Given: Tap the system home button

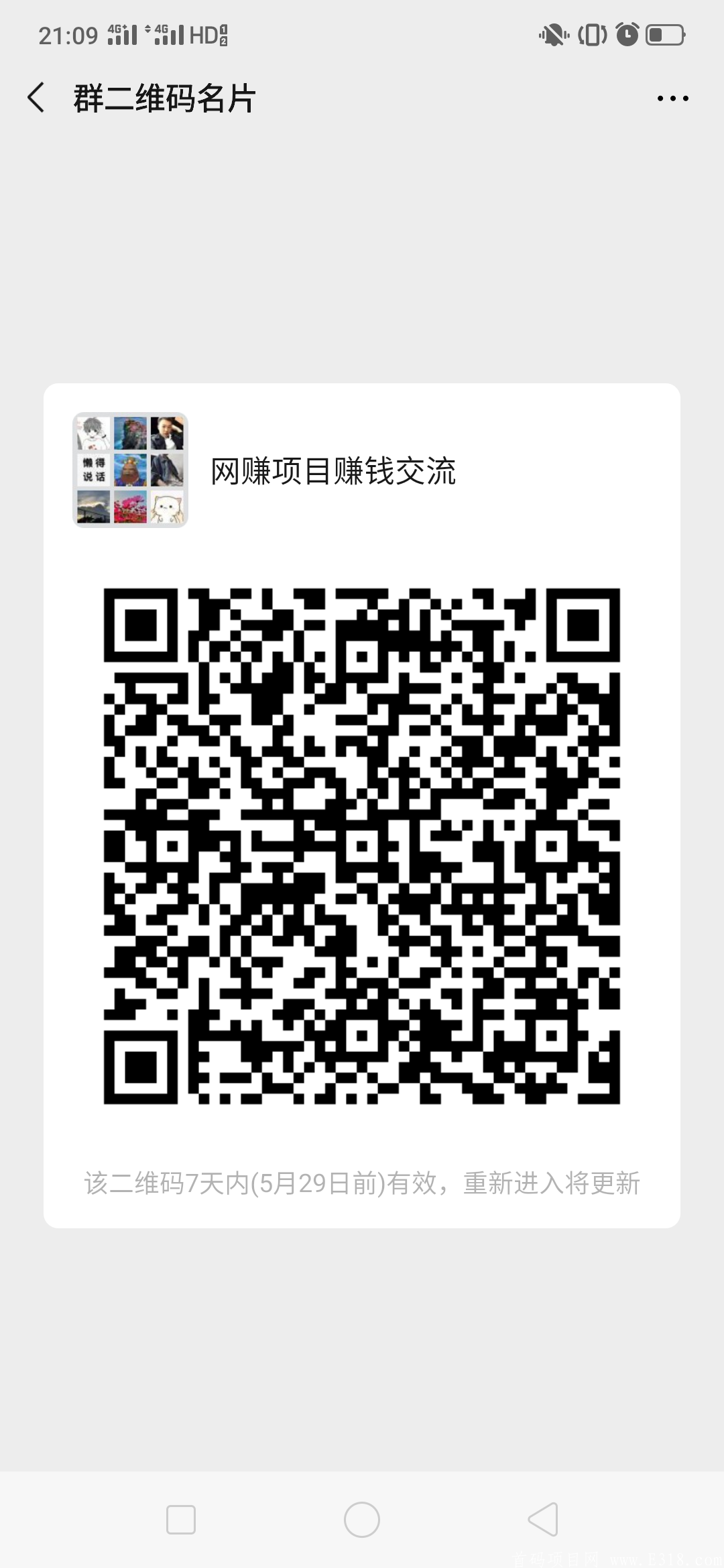Looking at the screenshot, I should point(362,1519).
